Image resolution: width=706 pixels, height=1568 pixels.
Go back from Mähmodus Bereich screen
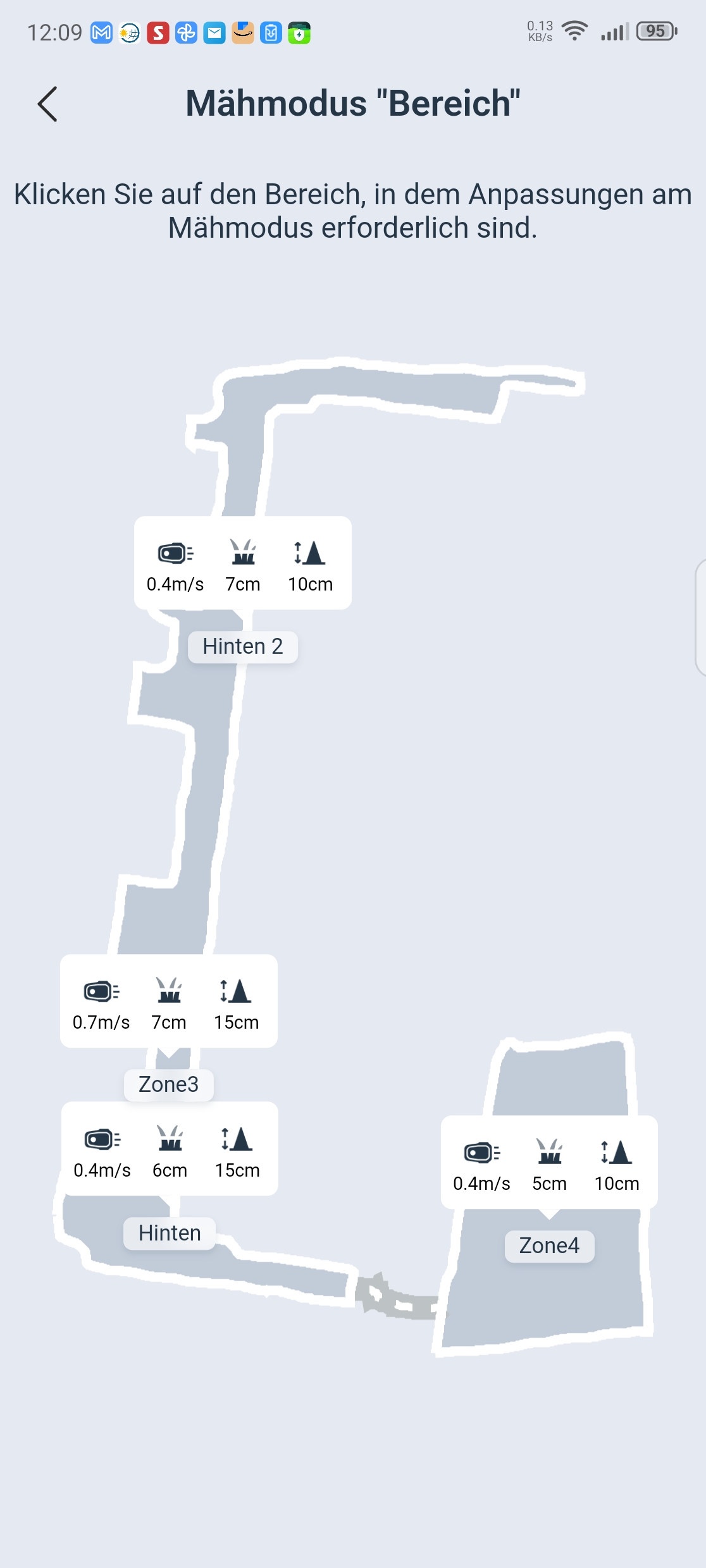tap(48, 104)
